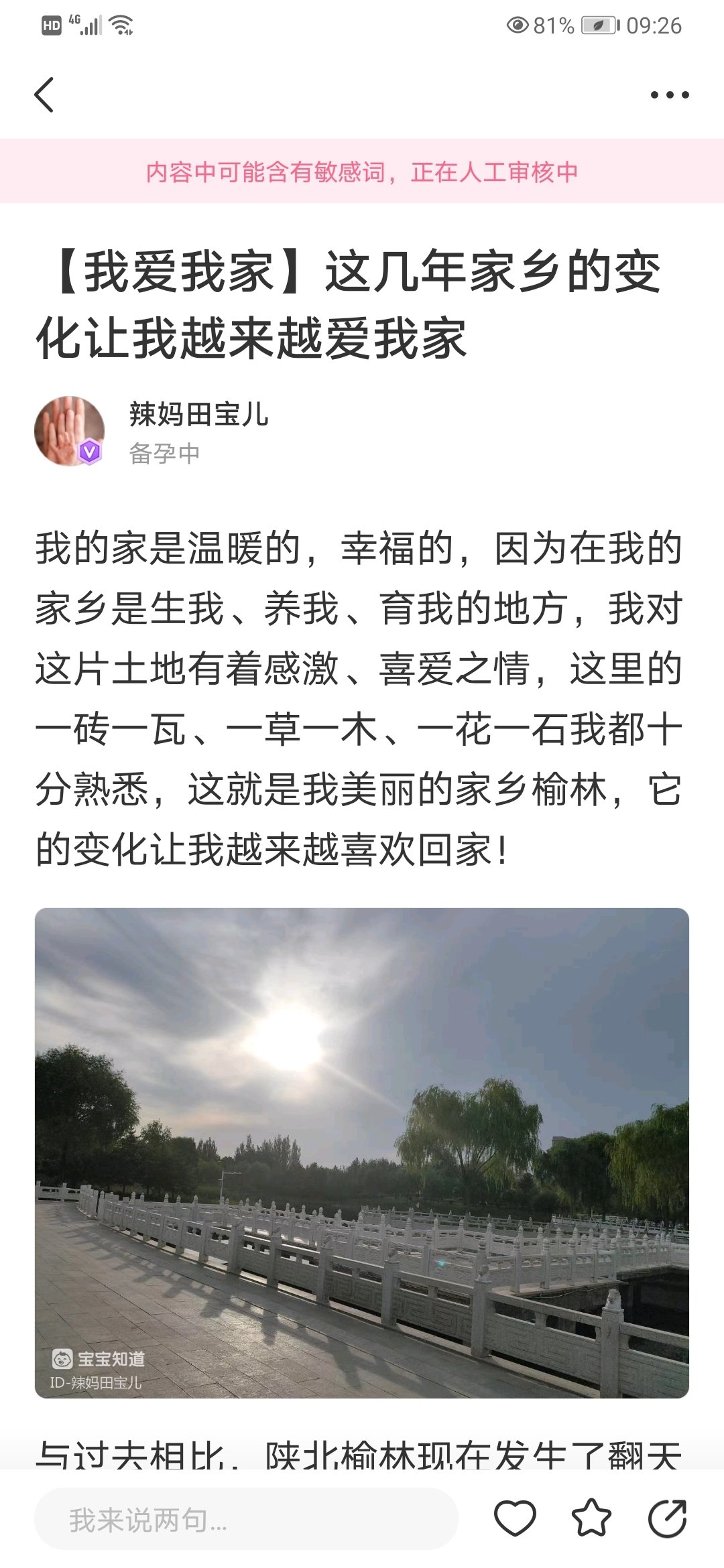Go back using the top-left arrow
The height and width of the screenshot is (1568, 724).
tap(44, 94)
